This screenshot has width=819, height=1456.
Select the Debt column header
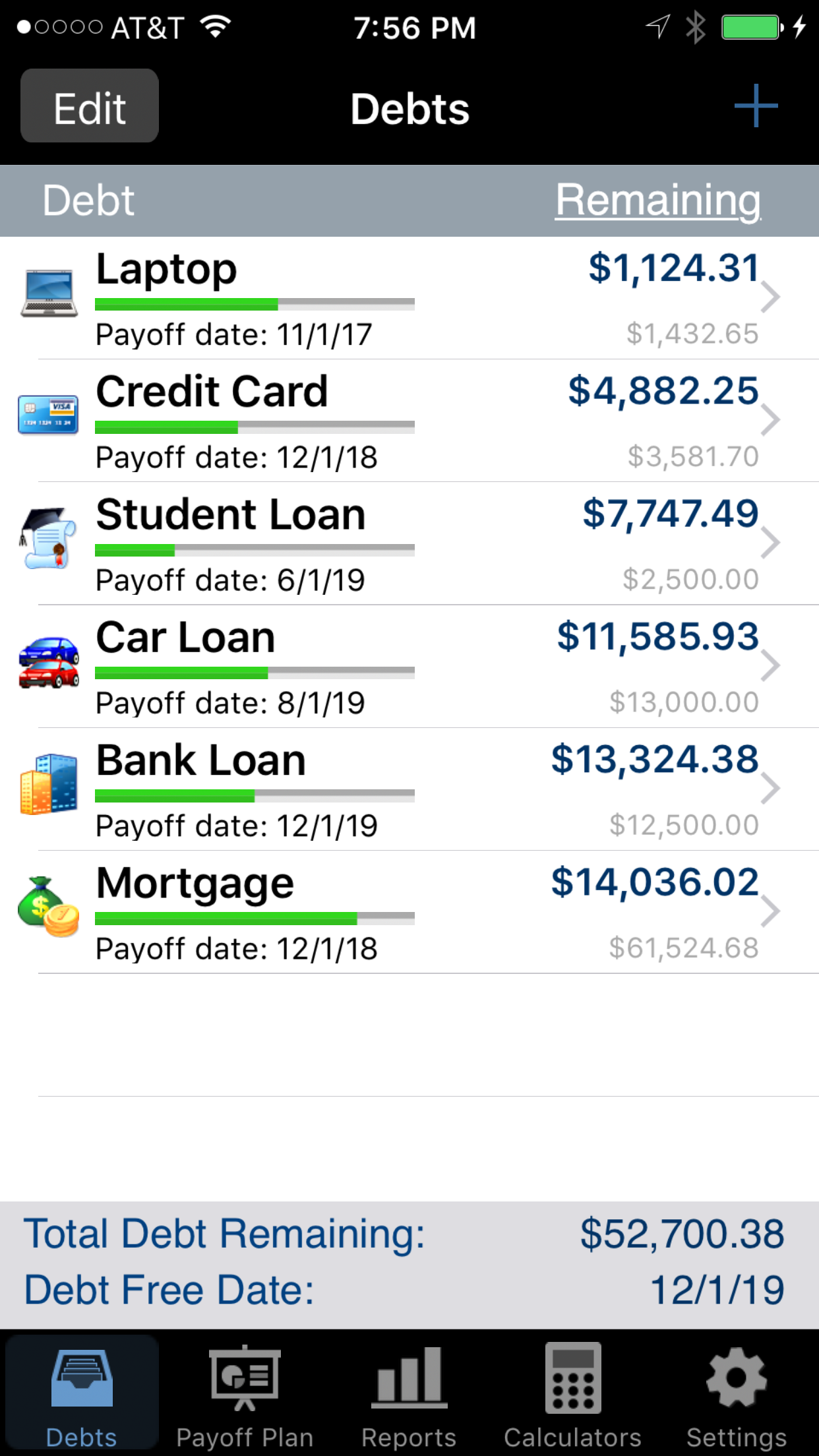point(88,200)
